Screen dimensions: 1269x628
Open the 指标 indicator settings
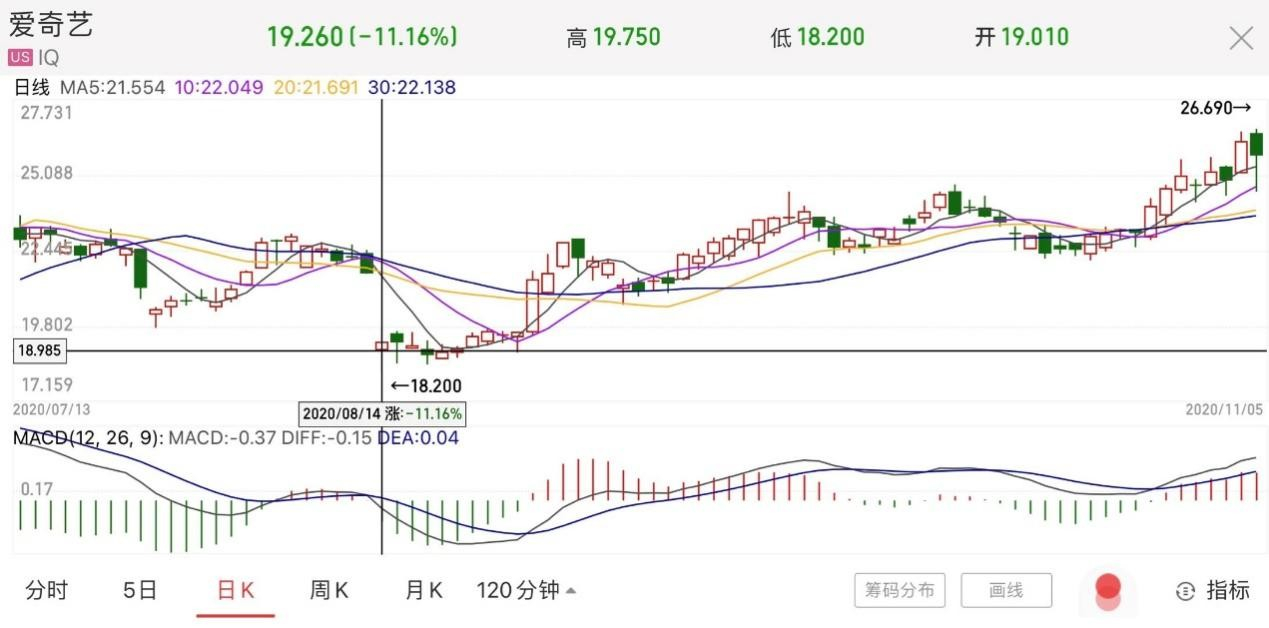(x=1213, y=590)
